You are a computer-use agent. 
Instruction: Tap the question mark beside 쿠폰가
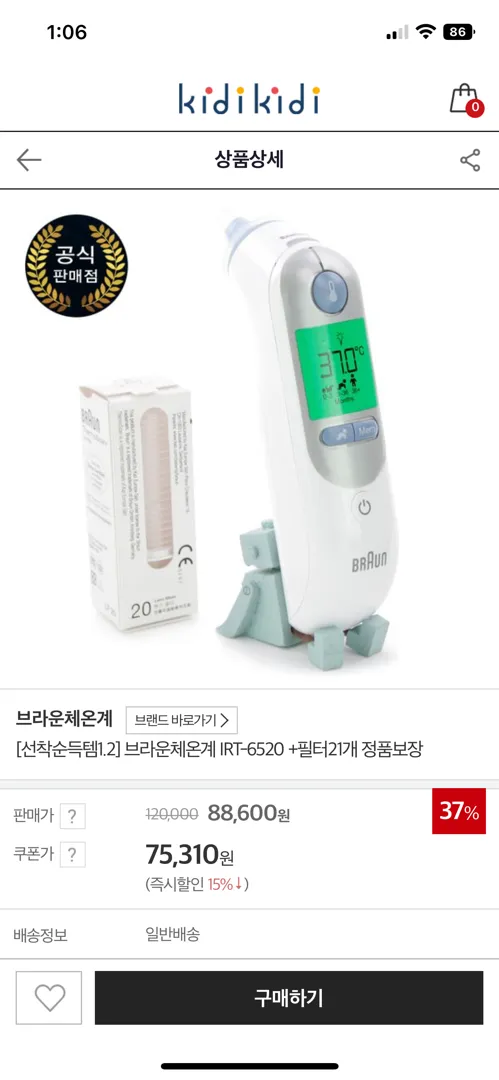pos(72,855)
